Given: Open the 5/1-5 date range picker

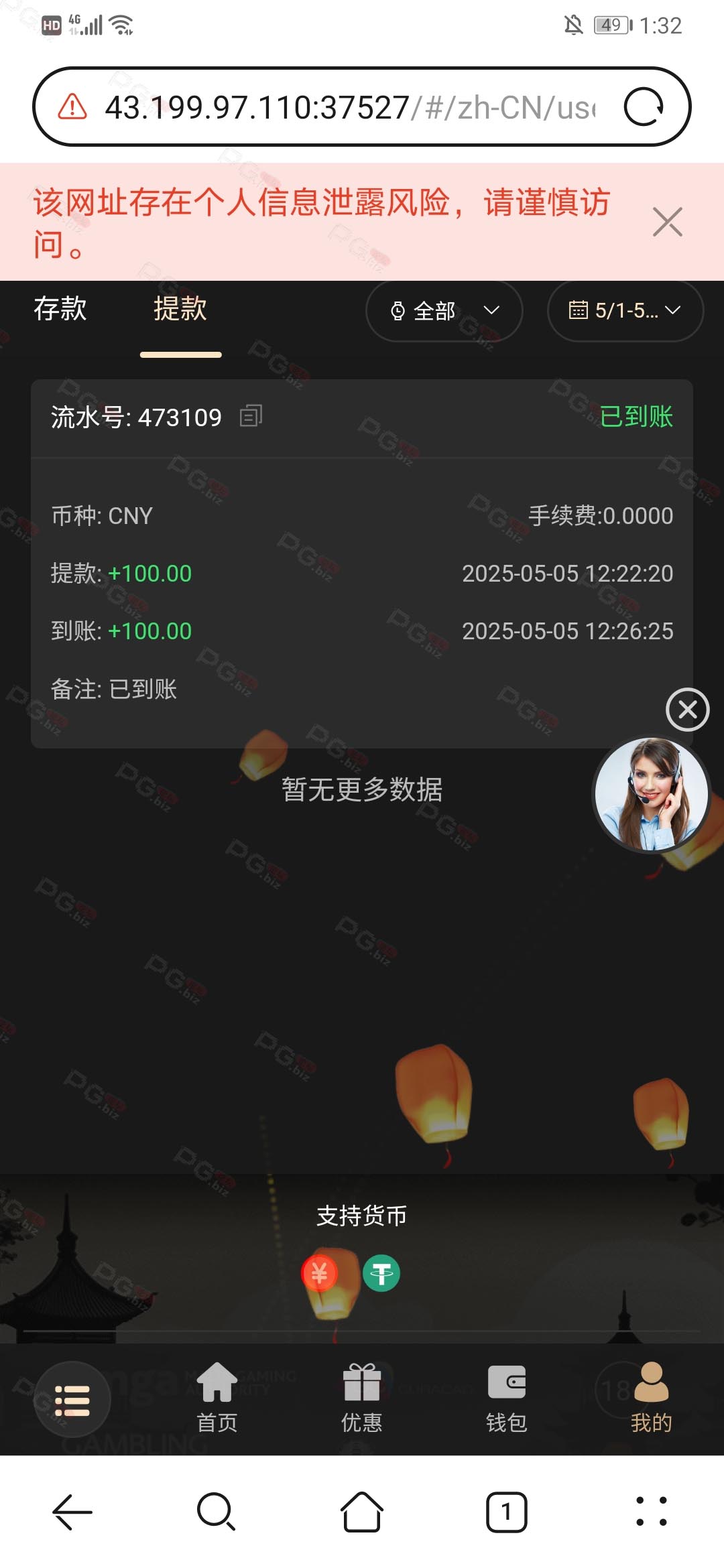Looking at the screenshot, I should [x=625, y=311].
